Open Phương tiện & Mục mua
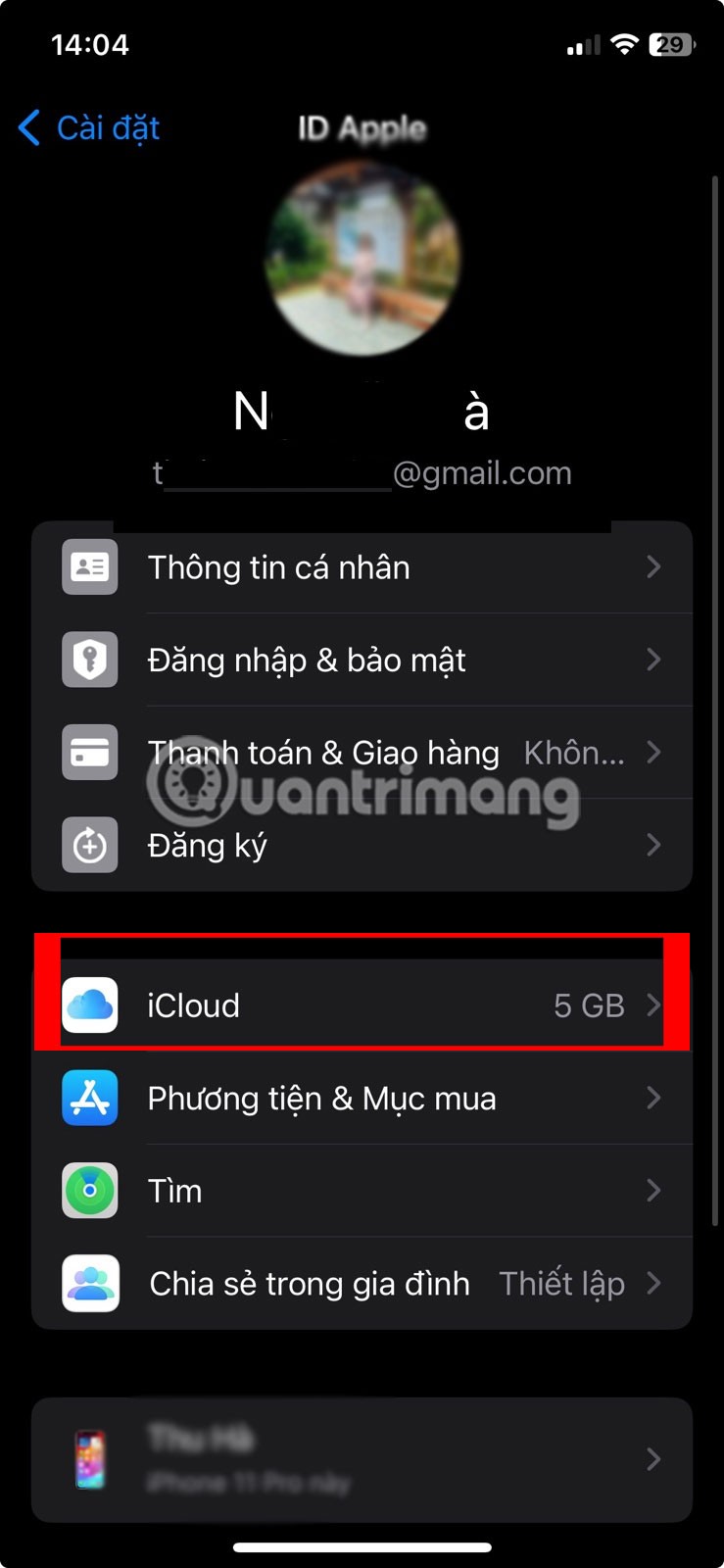 362,1099
